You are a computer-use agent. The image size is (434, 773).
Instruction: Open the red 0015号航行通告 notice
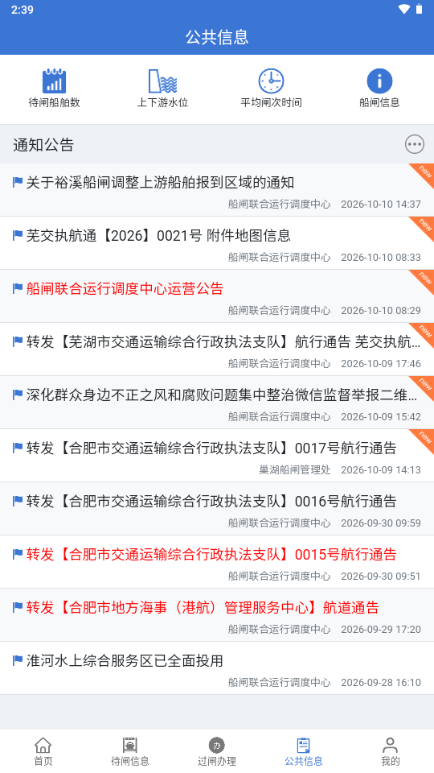(x=217, y=562)
